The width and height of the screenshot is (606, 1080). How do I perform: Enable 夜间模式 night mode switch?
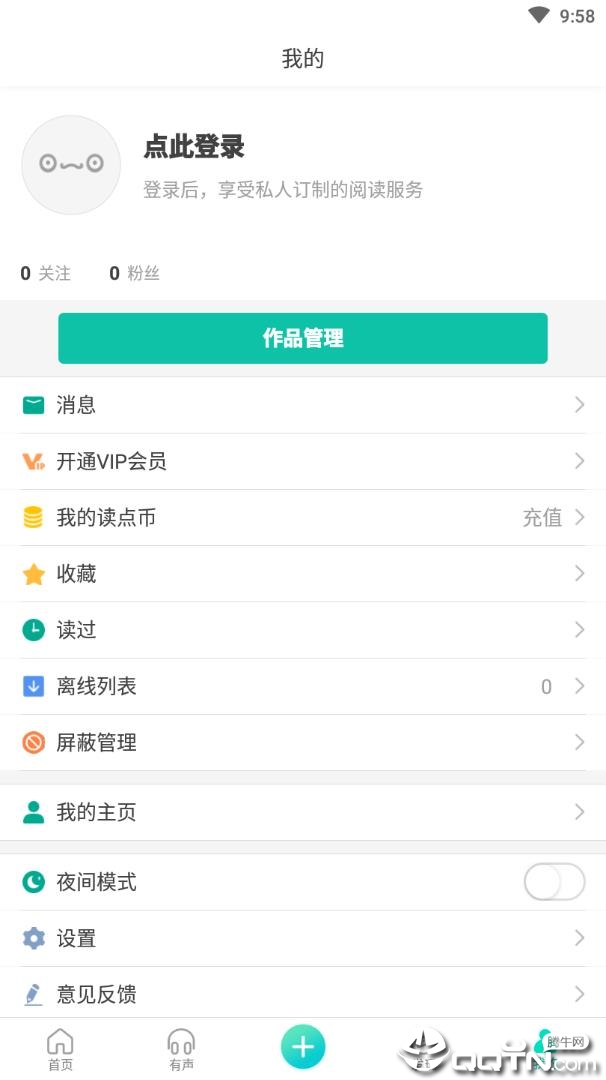554,882
